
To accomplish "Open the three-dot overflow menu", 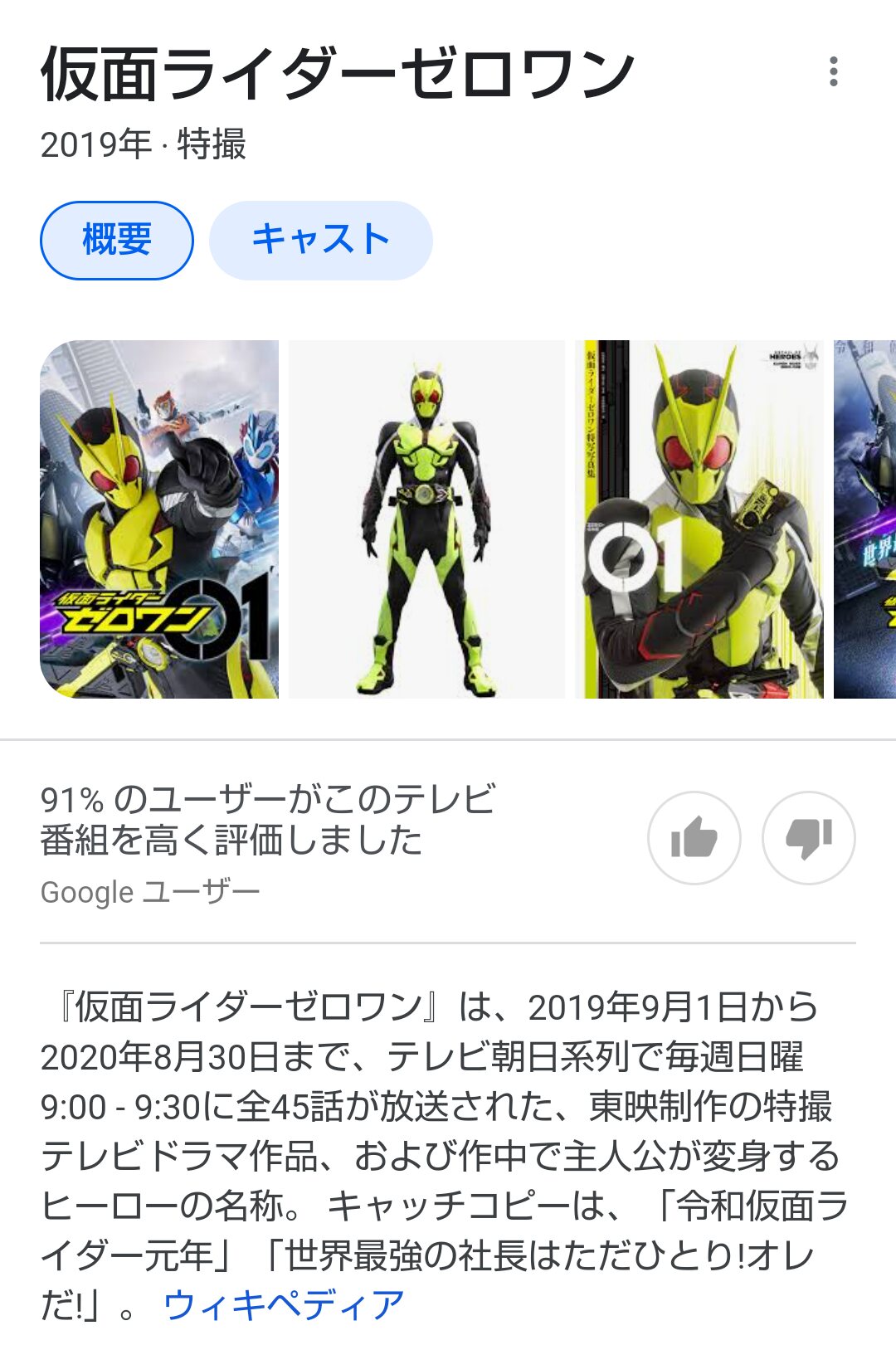I will pyautogui.click(x=833, y=72).
